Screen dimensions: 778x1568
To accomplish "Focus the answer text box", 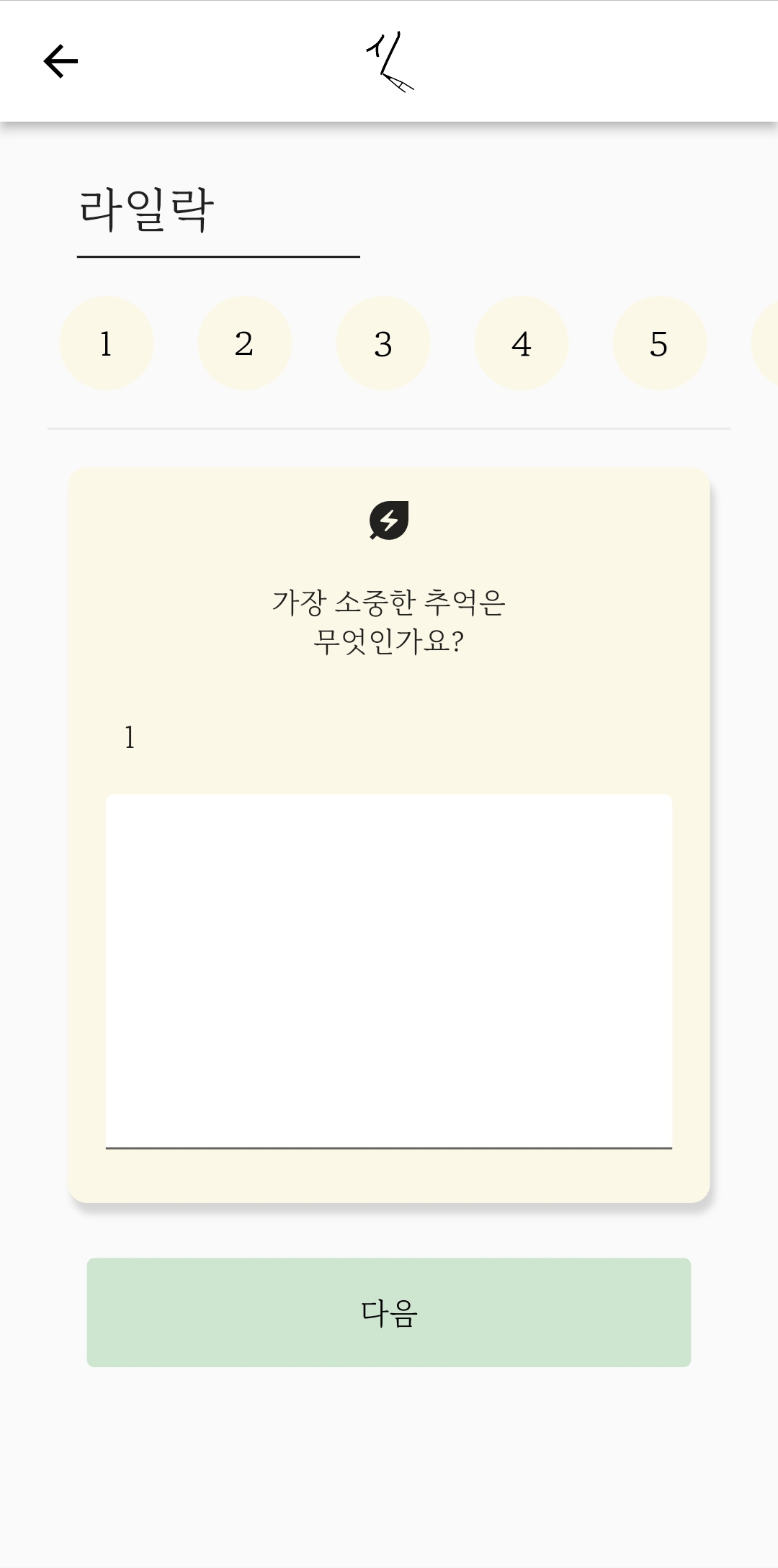I will point(389,970).
